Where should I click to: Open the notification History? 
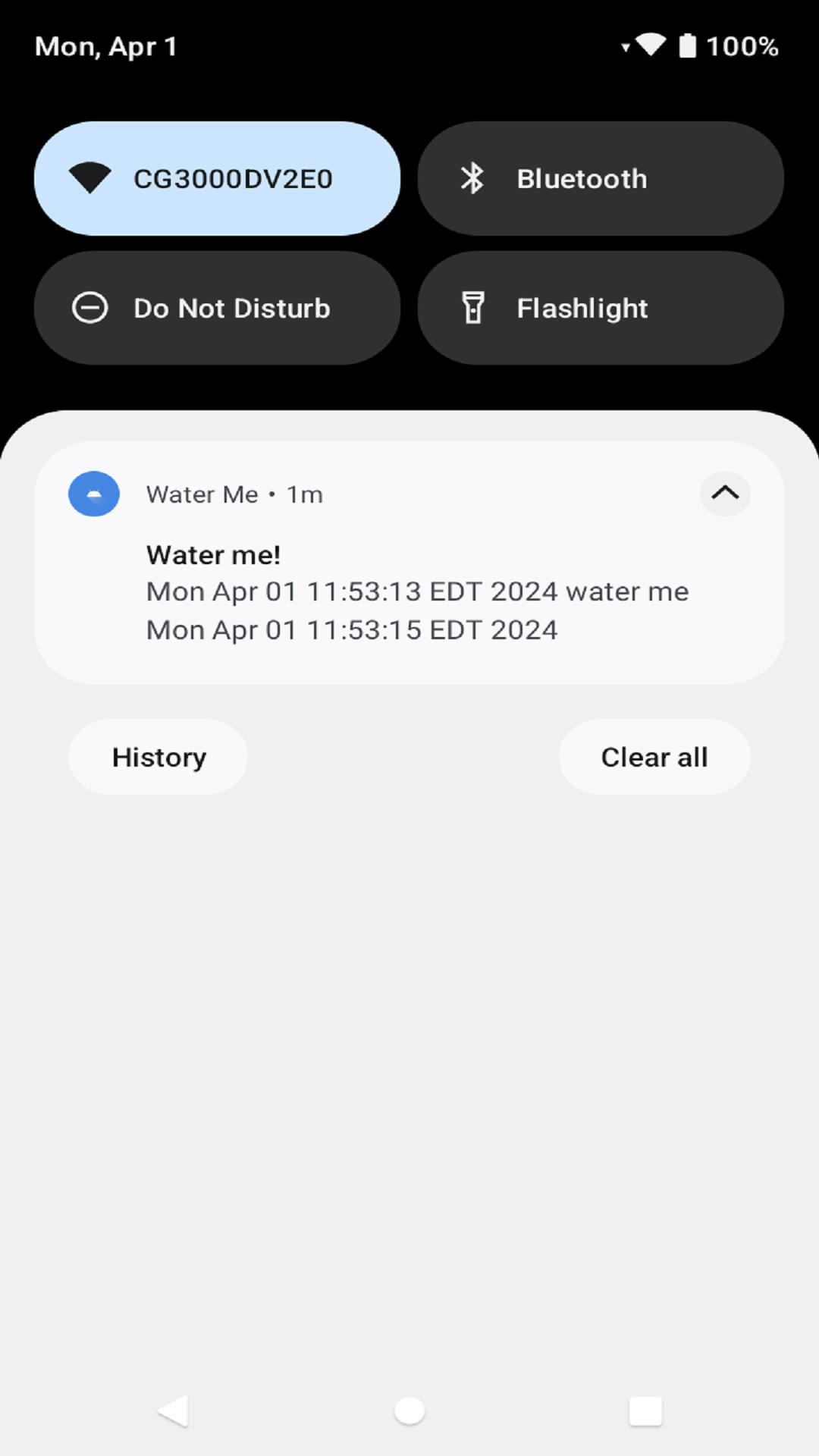click(x=158, y=756)
